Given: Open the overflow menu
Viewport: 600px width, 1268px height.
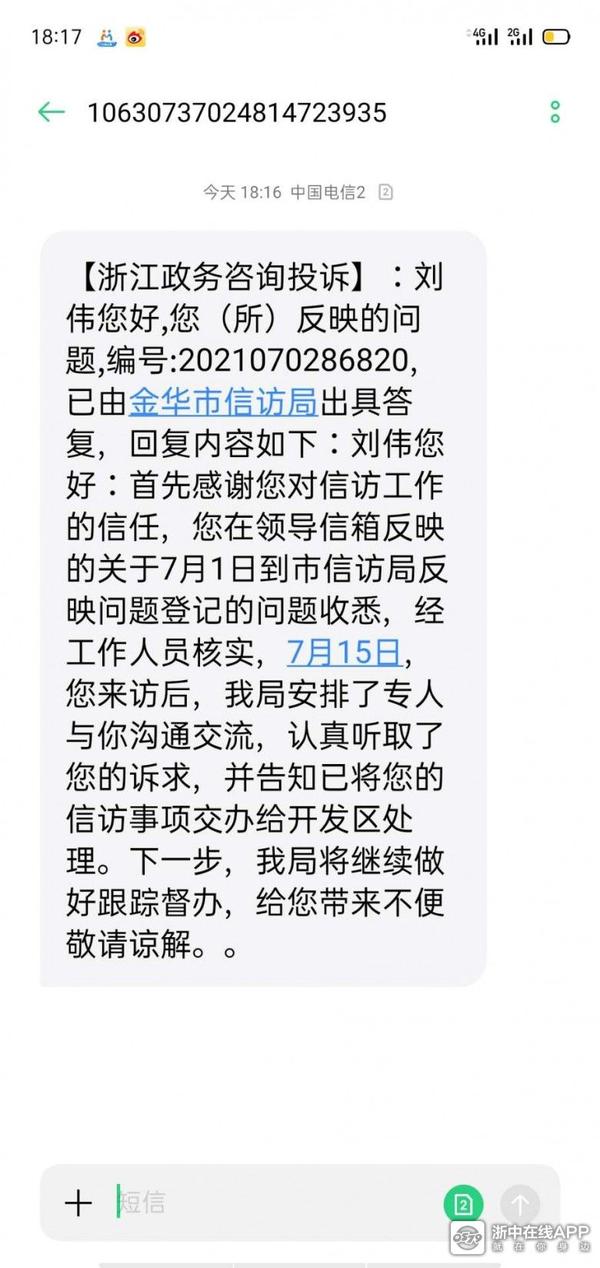Looking at the screenshot, I should (x=555, y=112).
